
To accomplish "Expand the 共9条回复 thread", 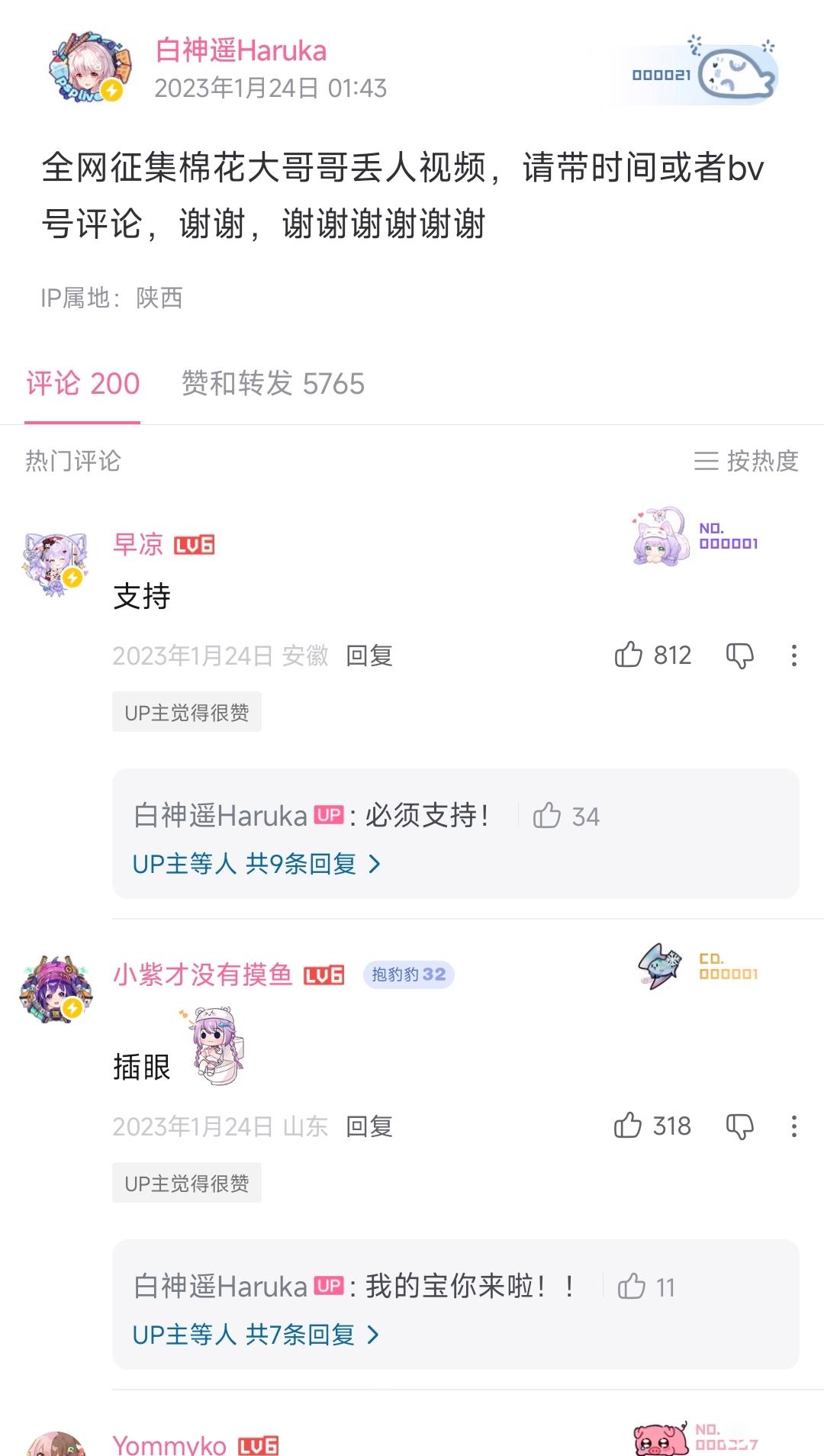I will [256, 864].
